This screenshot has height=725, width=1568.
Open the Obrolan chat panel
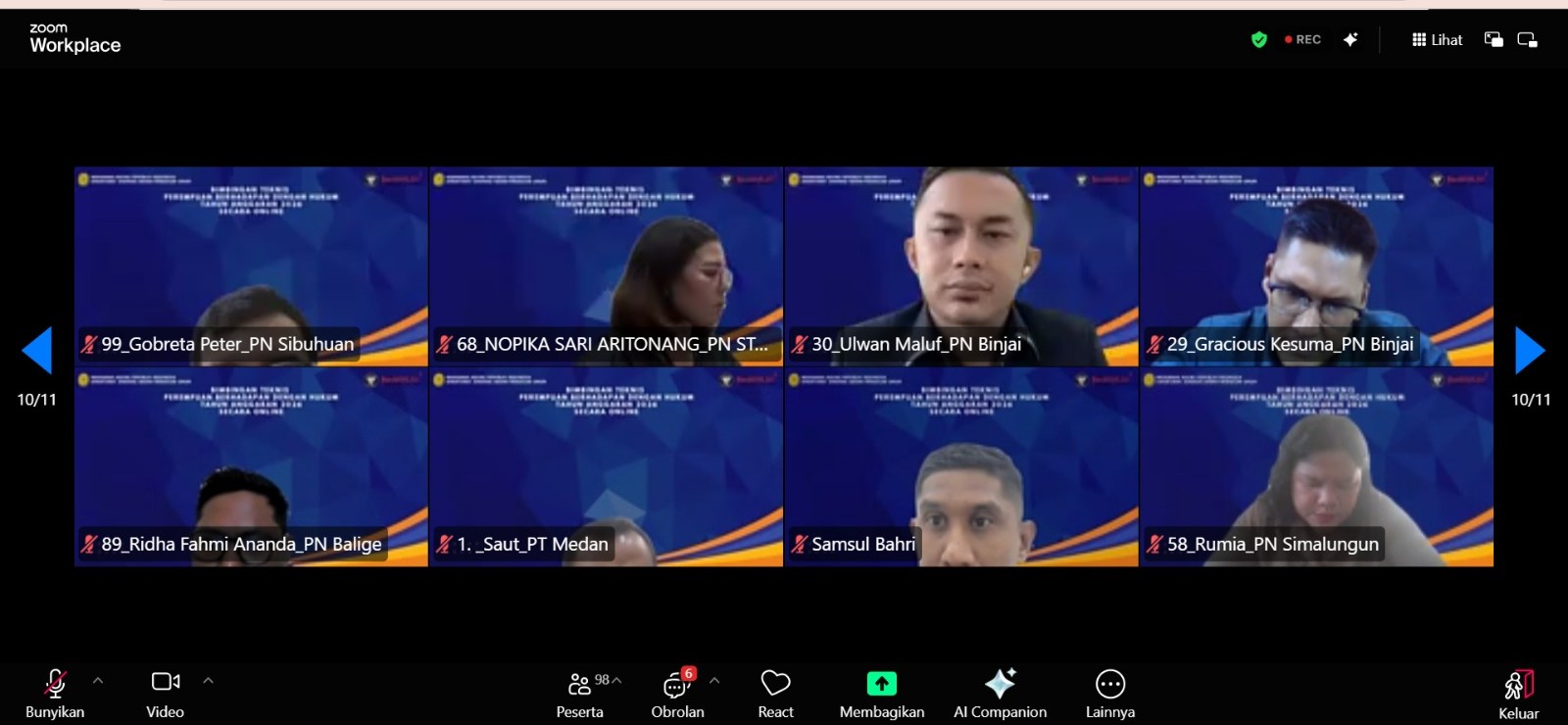677,692
